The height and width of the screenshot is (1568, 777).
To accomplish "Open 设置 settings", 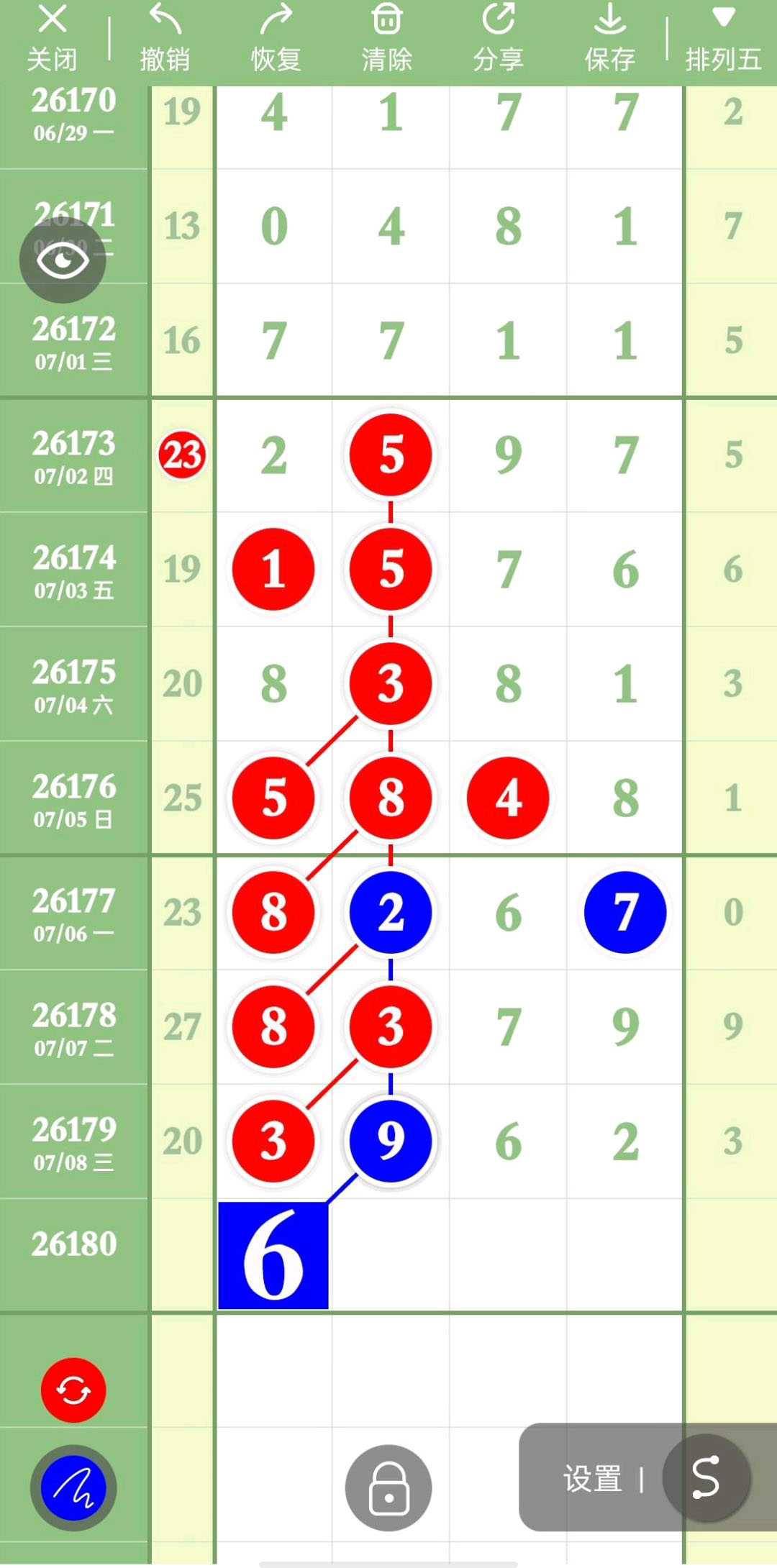I will point(593,1480).
